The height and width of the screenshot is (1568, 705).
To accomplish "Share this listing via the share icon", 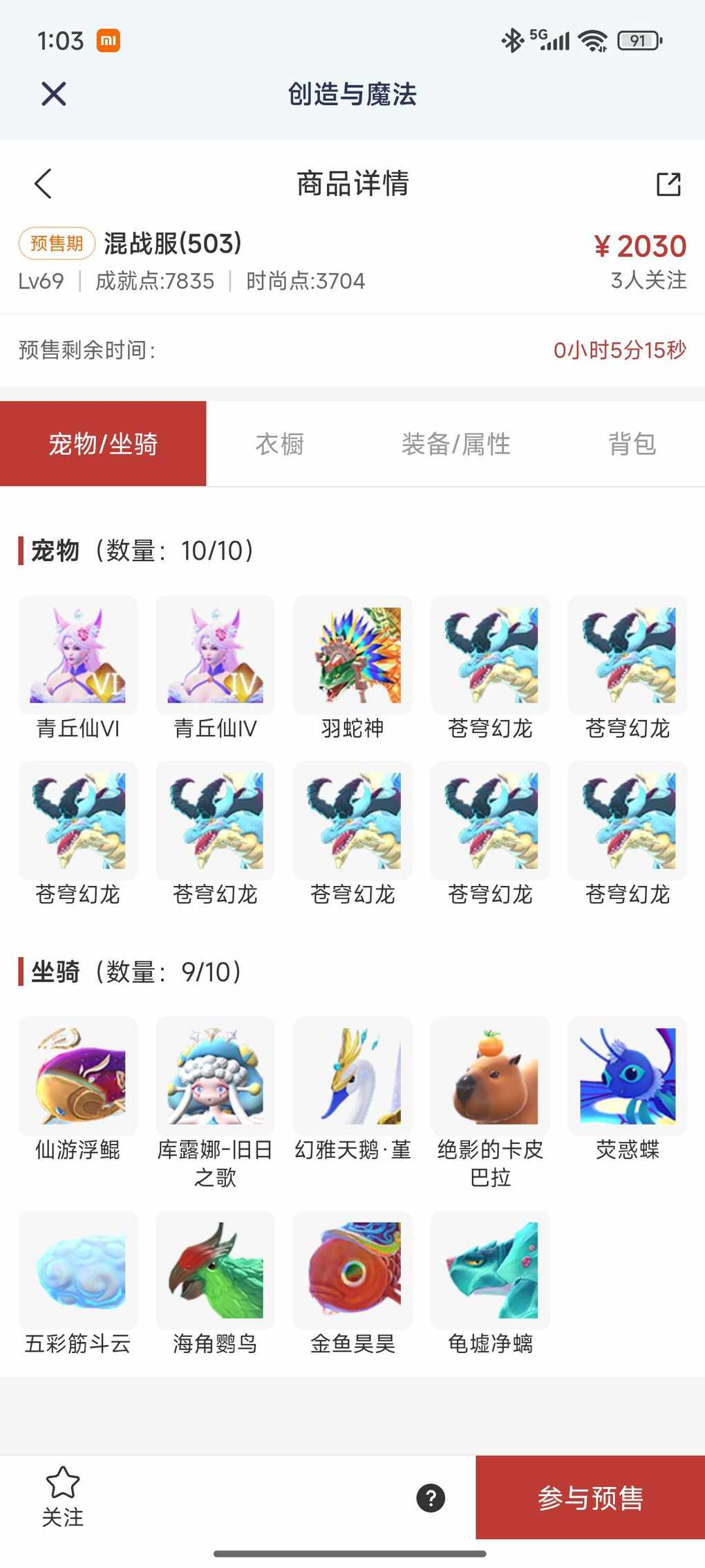I will pyautogui.click(x=668, y=184).
